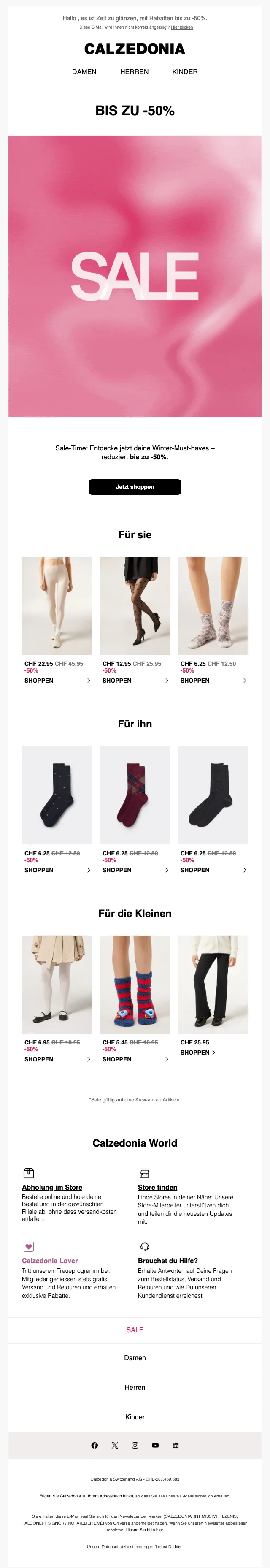Viewport: 270px width, 1568px height.
Task: Select the KINDER category at the top
Action: (x=185, y=72)
